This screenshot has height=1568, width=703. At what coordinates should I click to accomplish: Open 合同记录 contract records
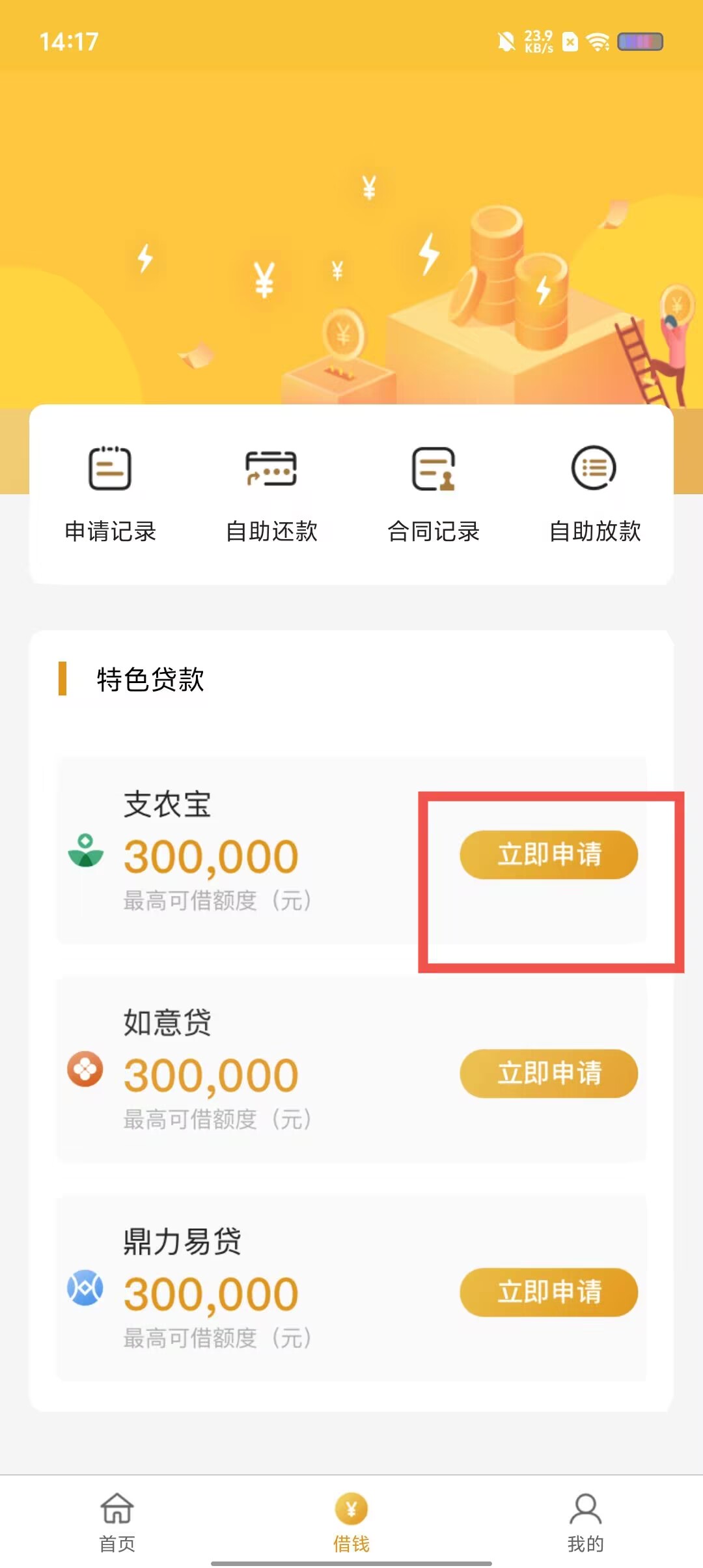click(x=434, y=494)
